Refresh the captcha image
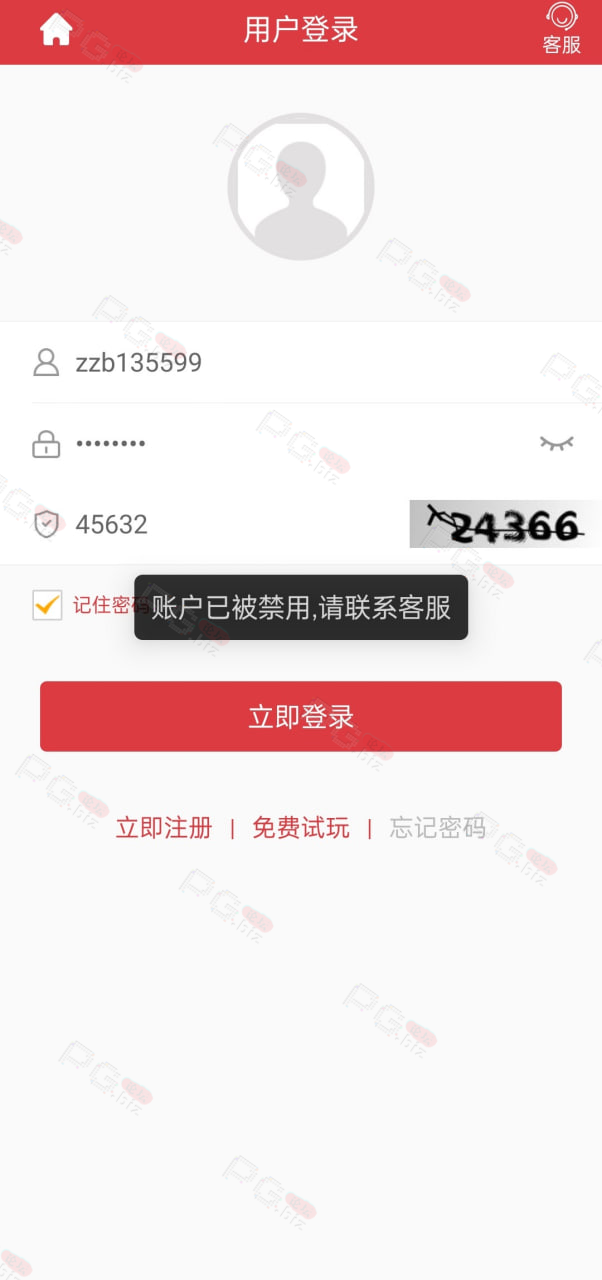Image resolution: width=602 pixels, height=1280 pixels. 505,524
